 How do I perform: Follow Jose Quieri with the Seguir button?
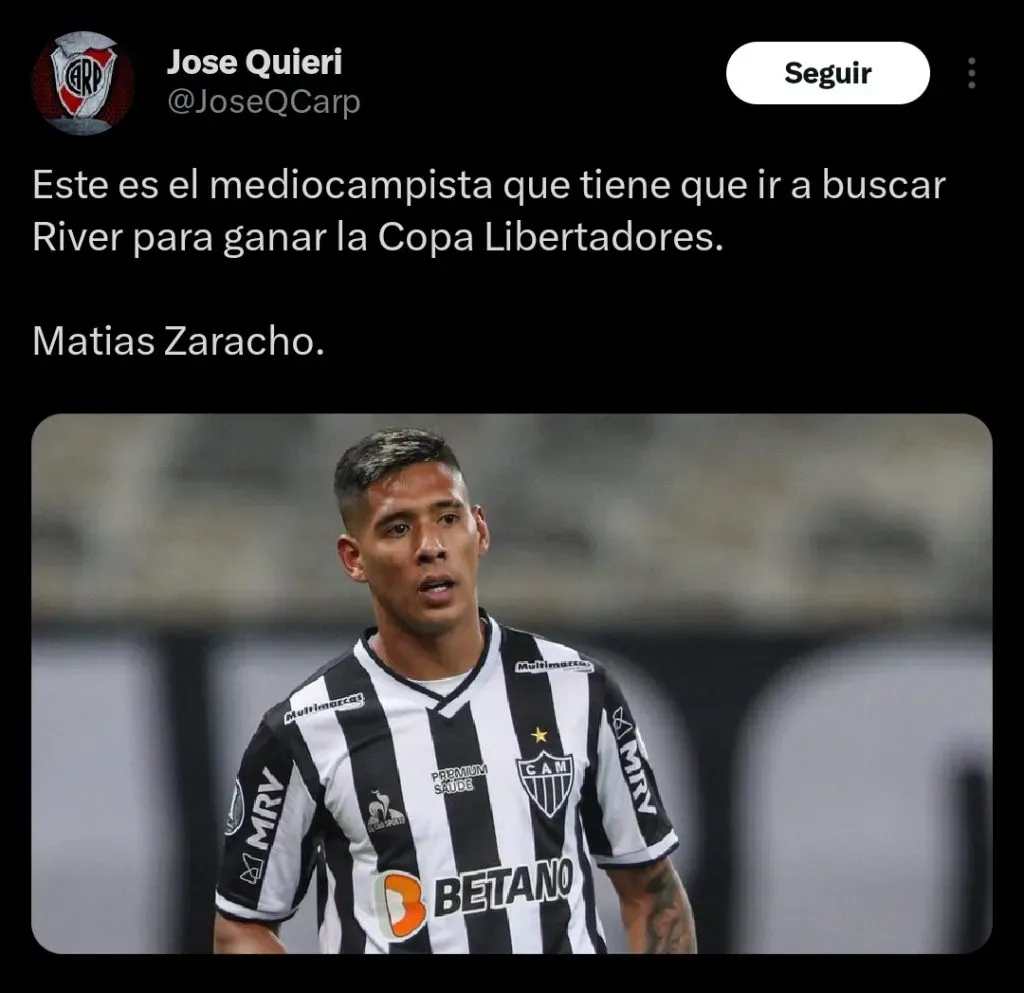(827, 73)
